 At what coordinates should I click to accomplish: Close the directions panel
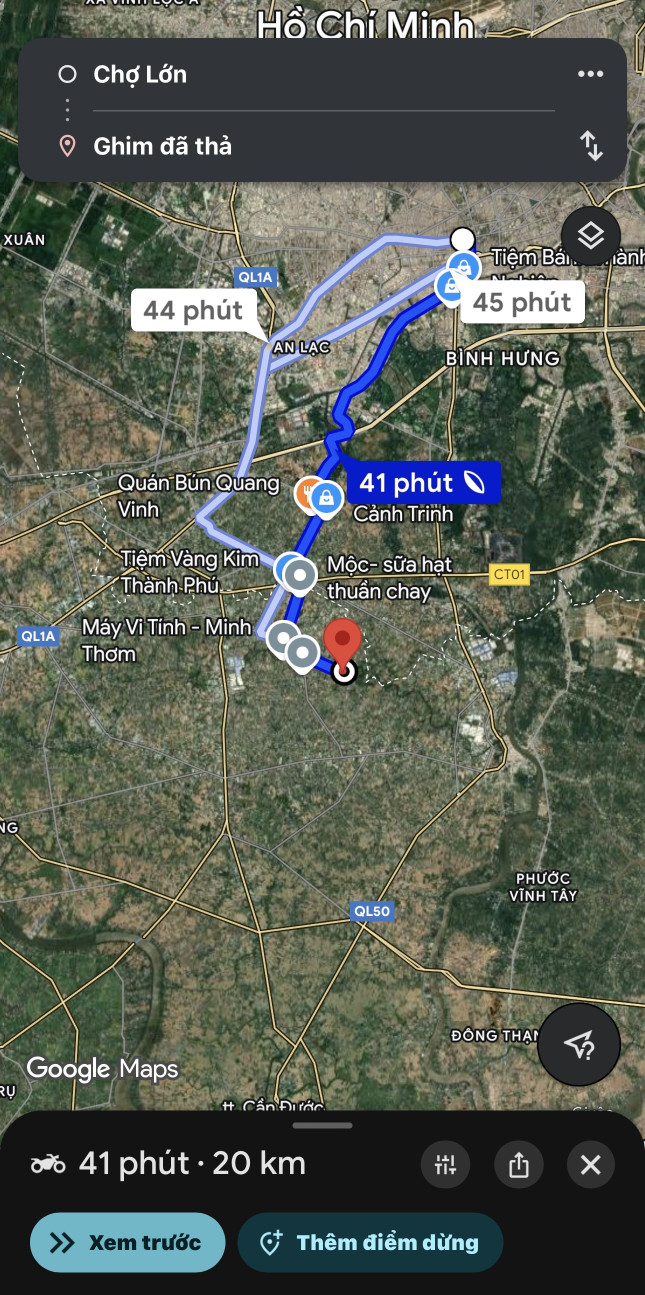[x=590, y=1164]
